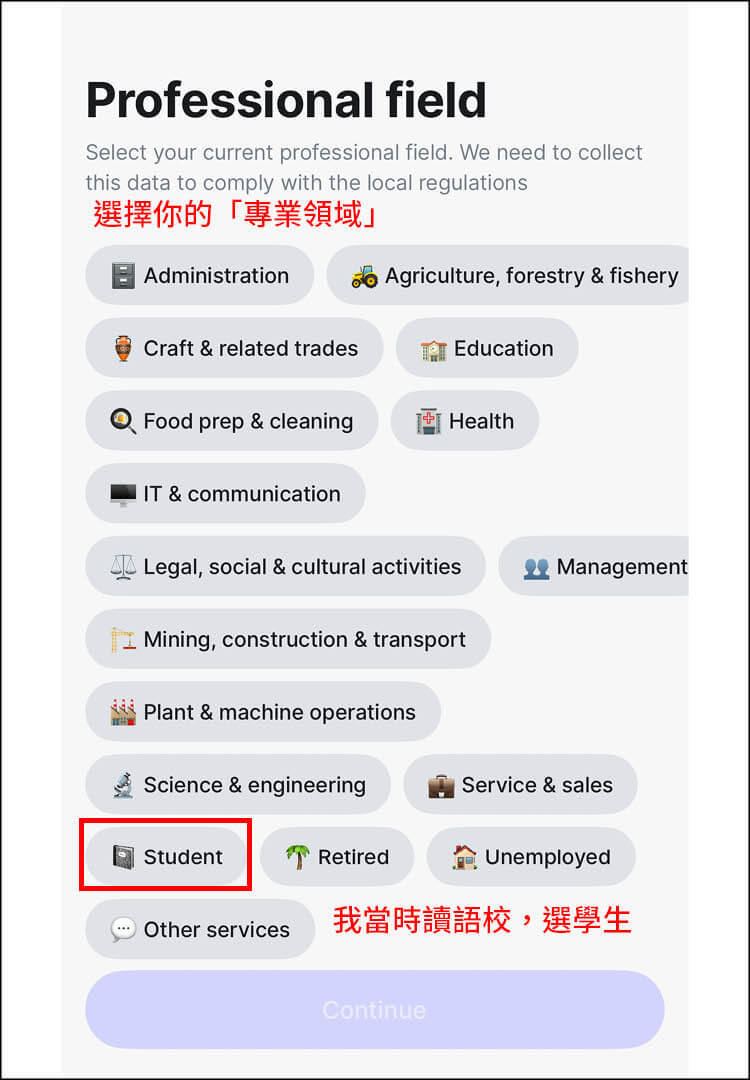Select Other services

(x=200, y=930)
